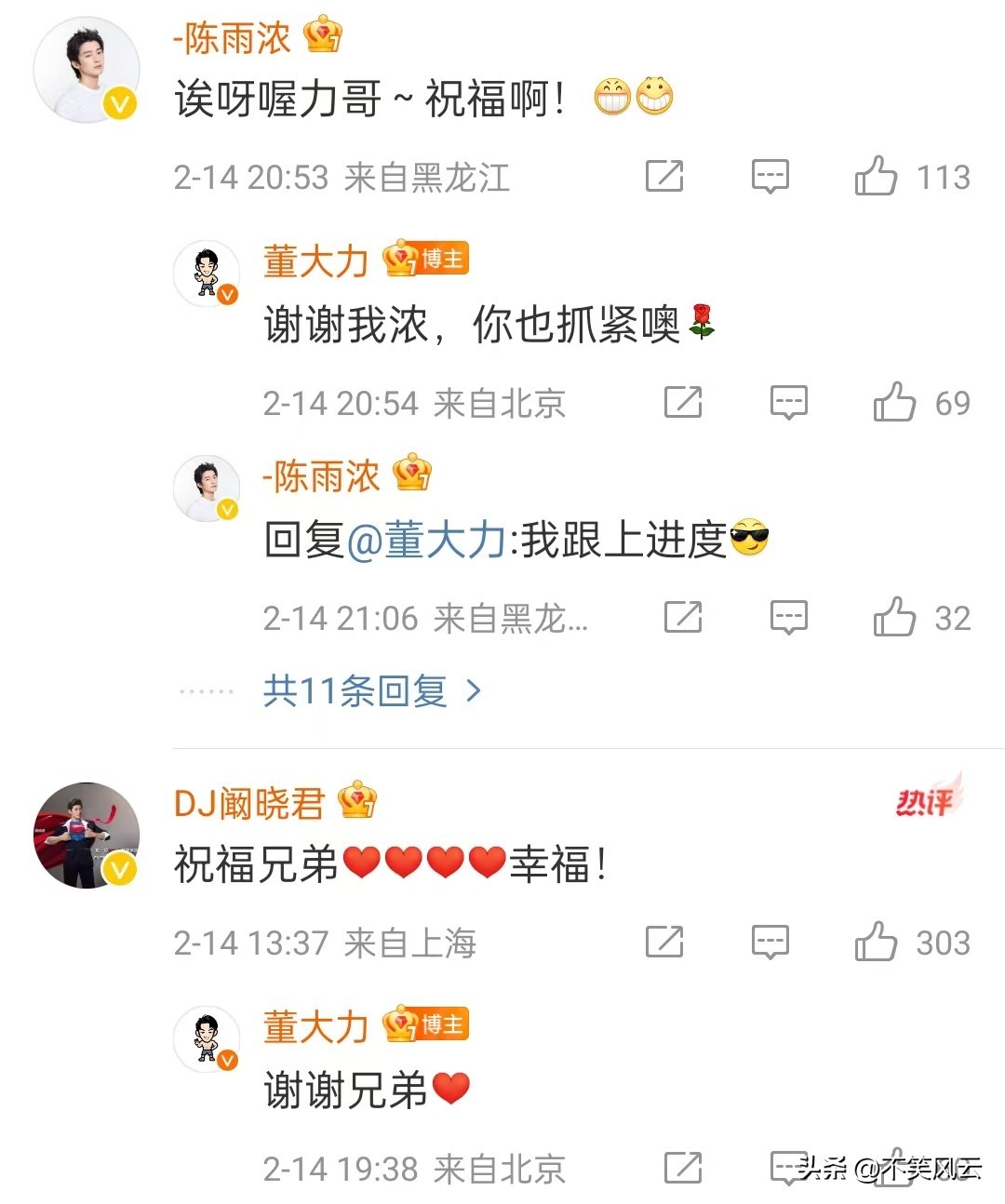
Task: Open DJ阚晓君's profile avatar
Action: [87, 835]
